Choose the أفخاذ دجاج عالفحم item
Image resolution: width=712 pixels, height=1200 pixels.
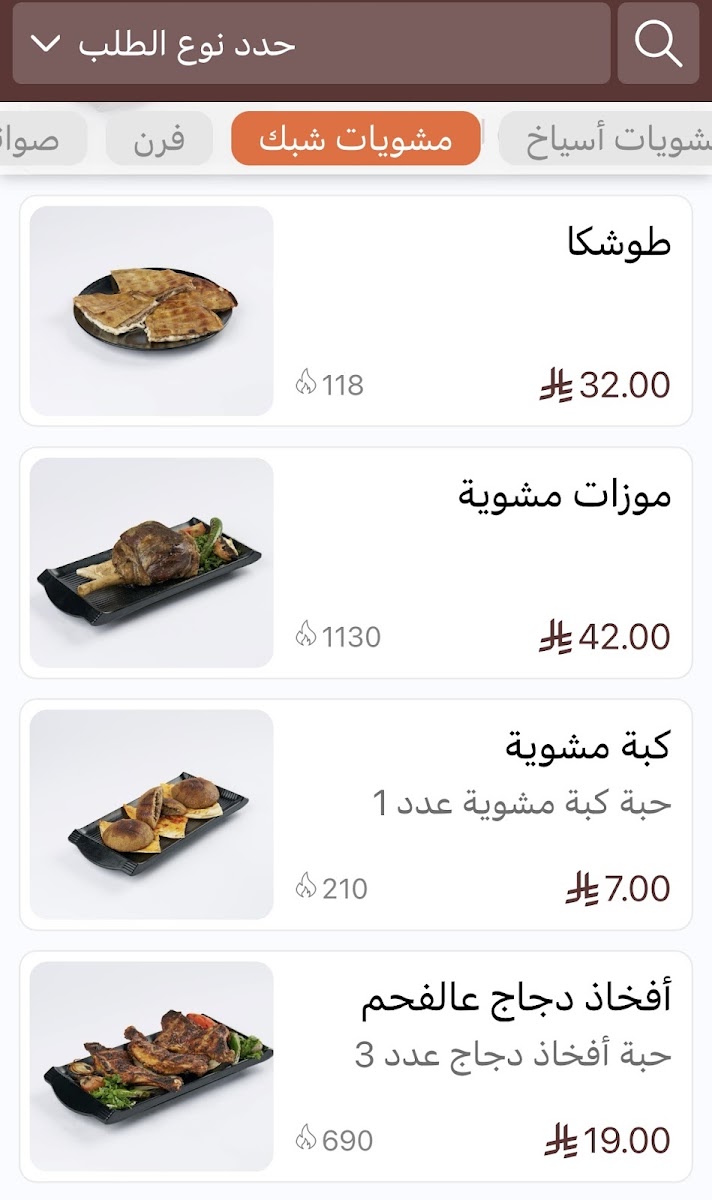[x=356, y=1067]
